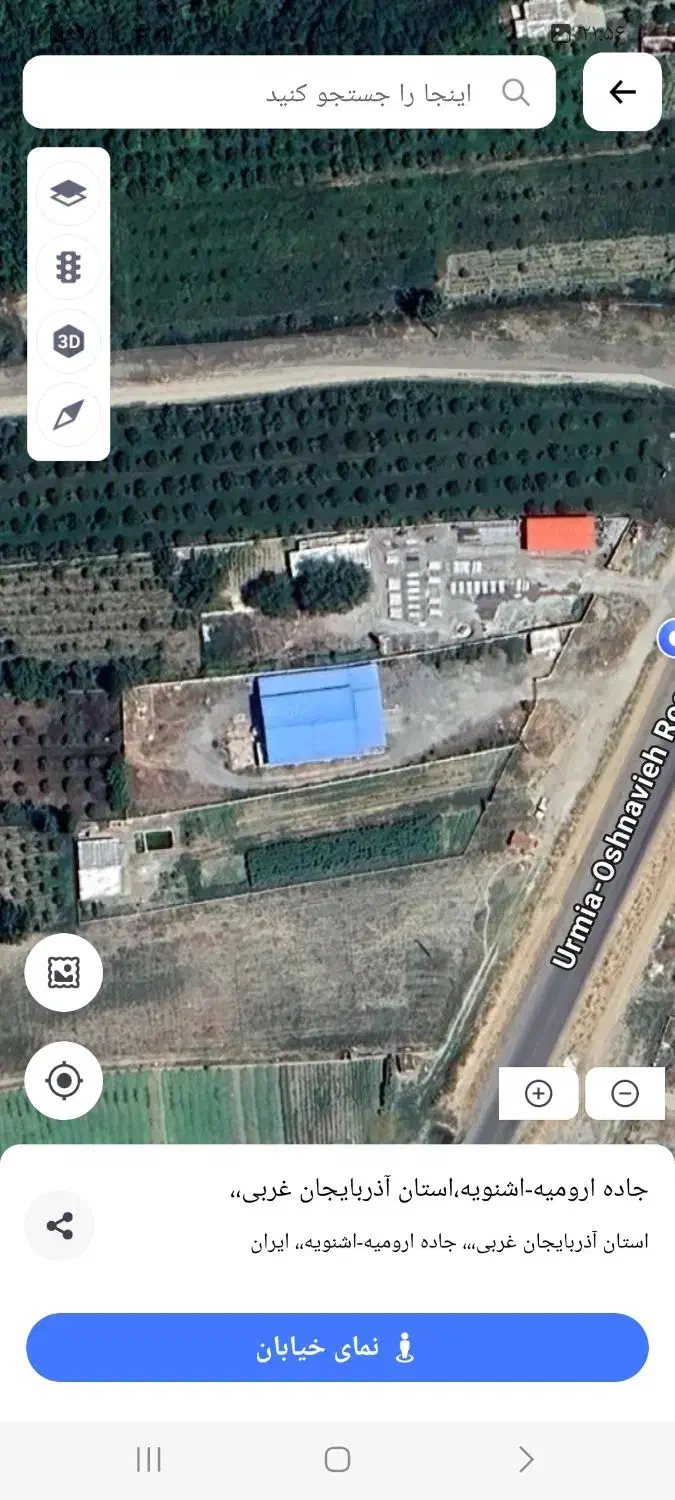Image resolution: width=675 pixels, height=1500 pixels.
Task: Open the map layers selector
Action: point(68,193)
